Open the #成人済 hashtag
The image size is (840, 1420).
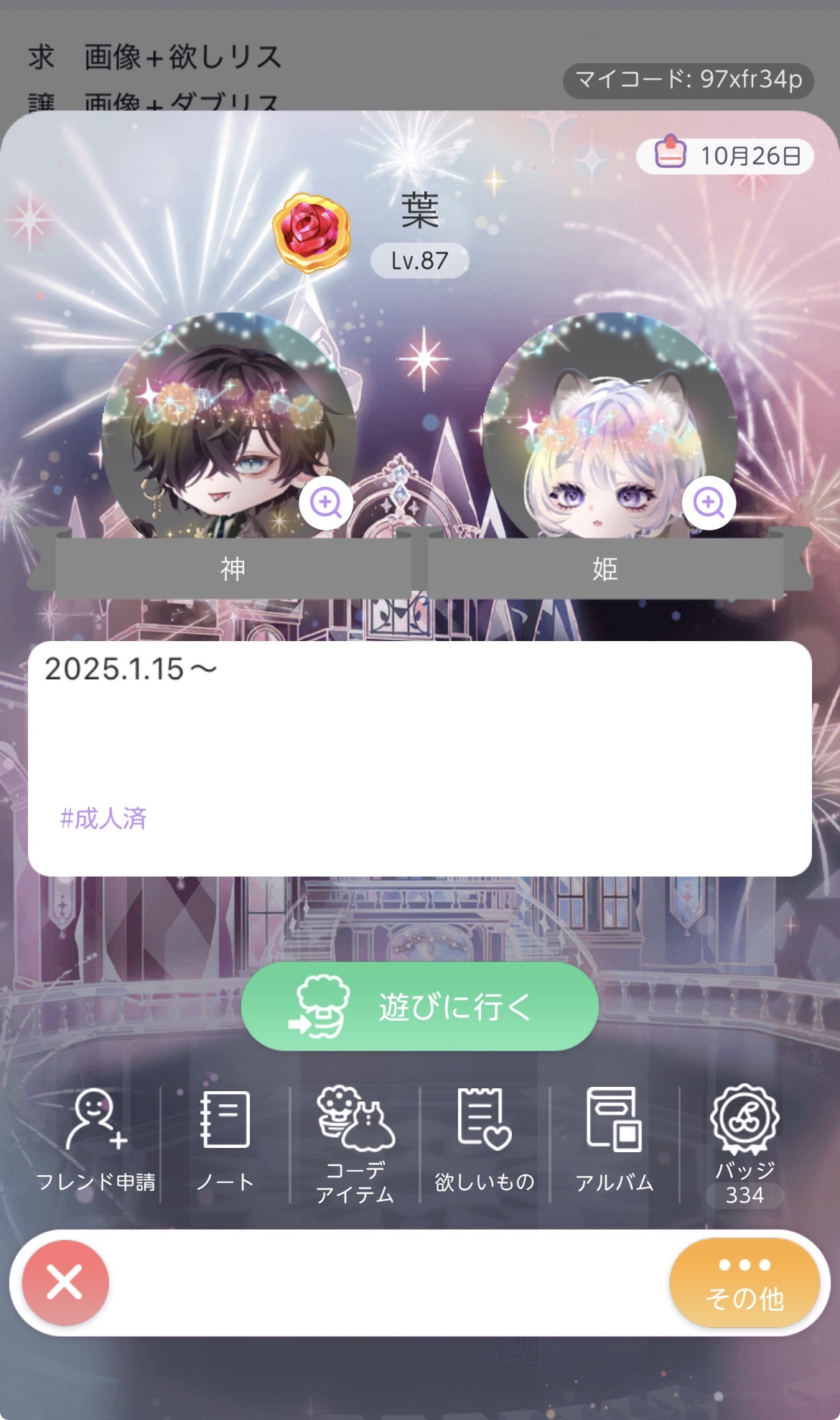[103, 818]
